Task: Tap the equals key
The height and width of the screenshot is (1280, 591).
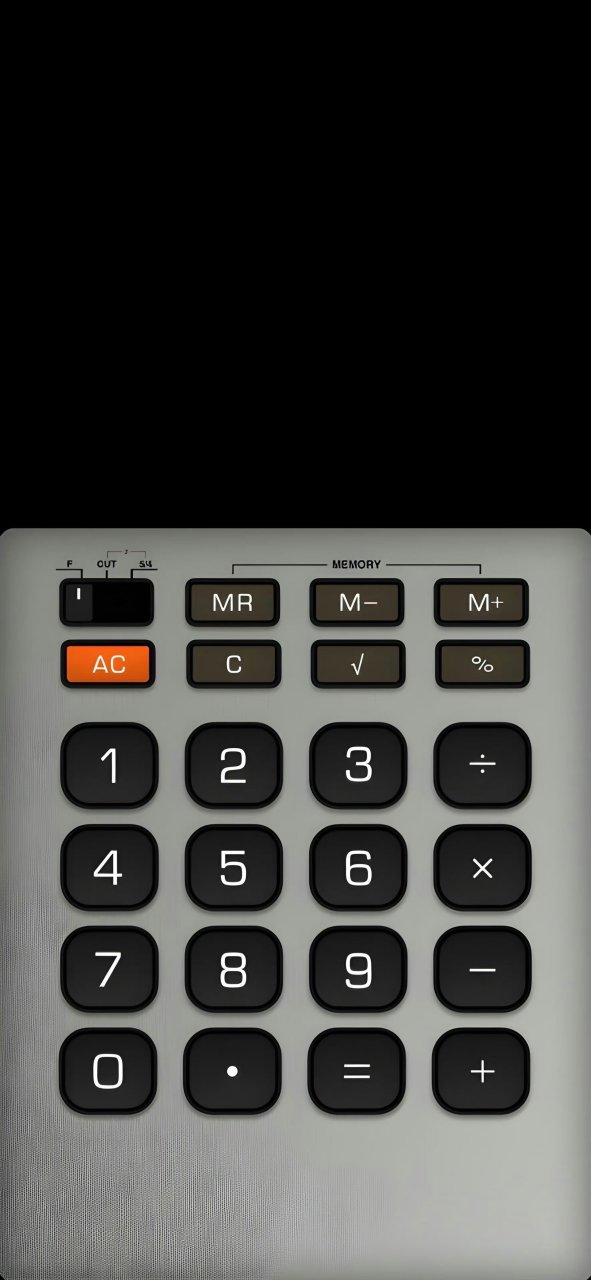Action: (357, 1072)
